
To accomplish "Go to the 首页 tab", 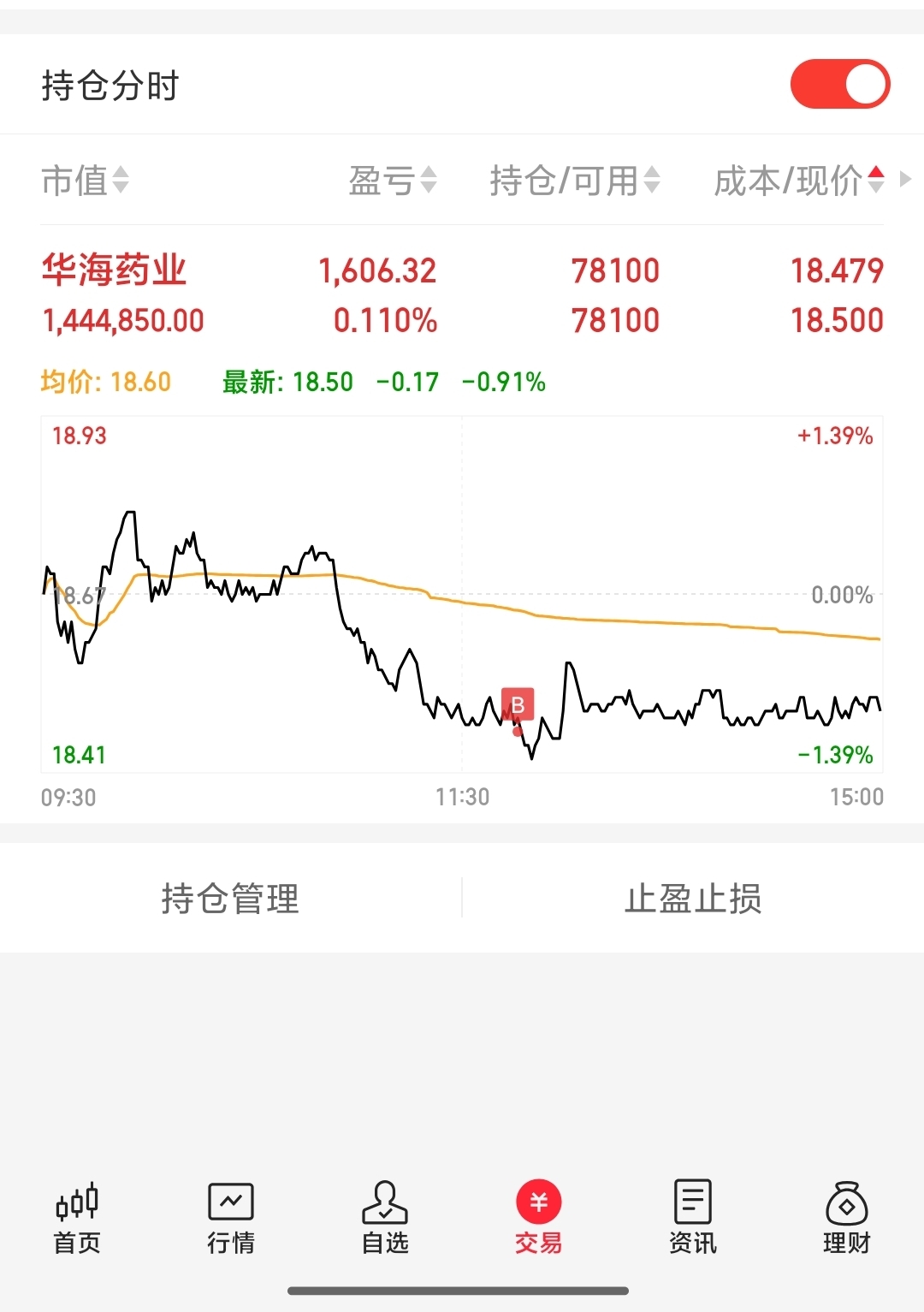I will (x=77, y=1217).
